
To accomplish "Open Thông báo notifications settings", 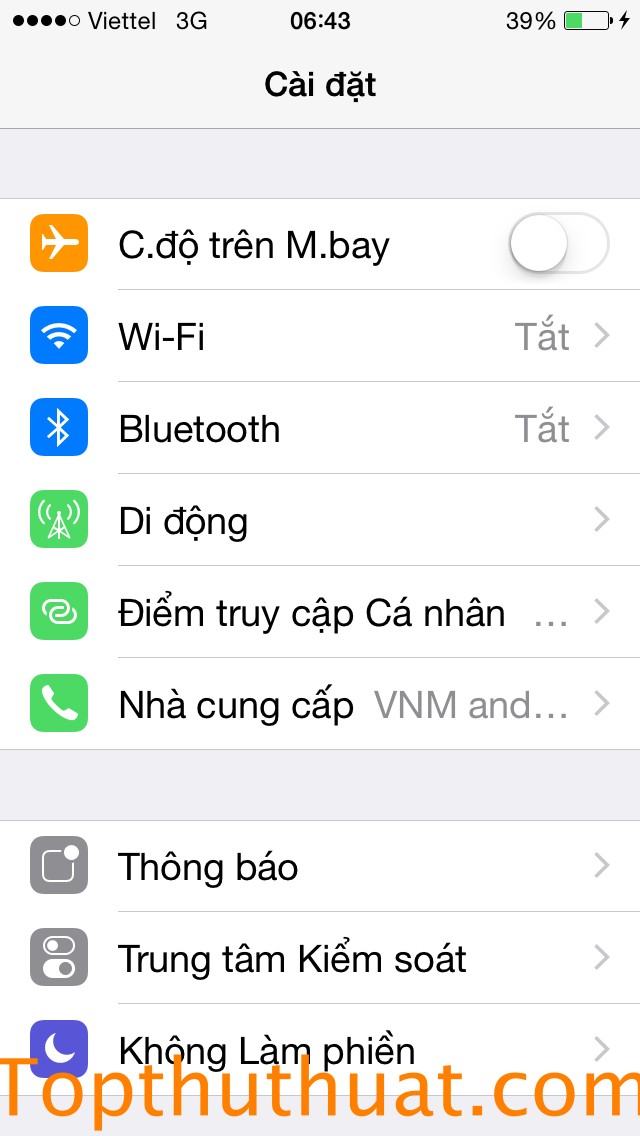I will pos(320,866).
